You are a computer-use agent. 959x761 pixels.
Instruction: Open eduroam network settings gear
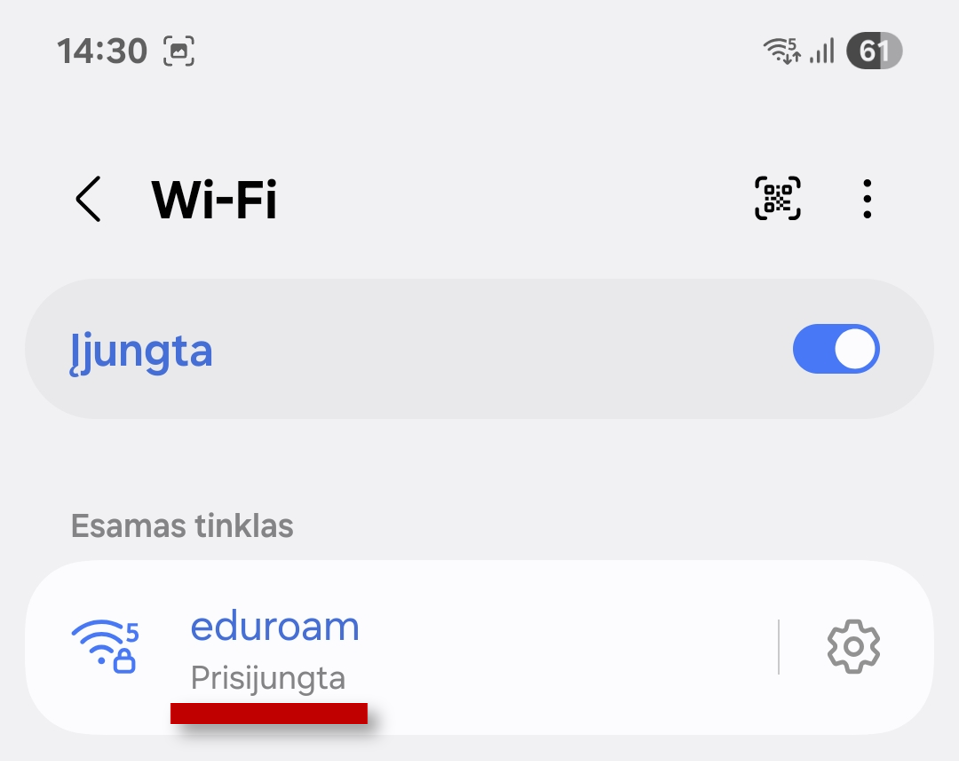pyautogui.click(x=853, y=647)
